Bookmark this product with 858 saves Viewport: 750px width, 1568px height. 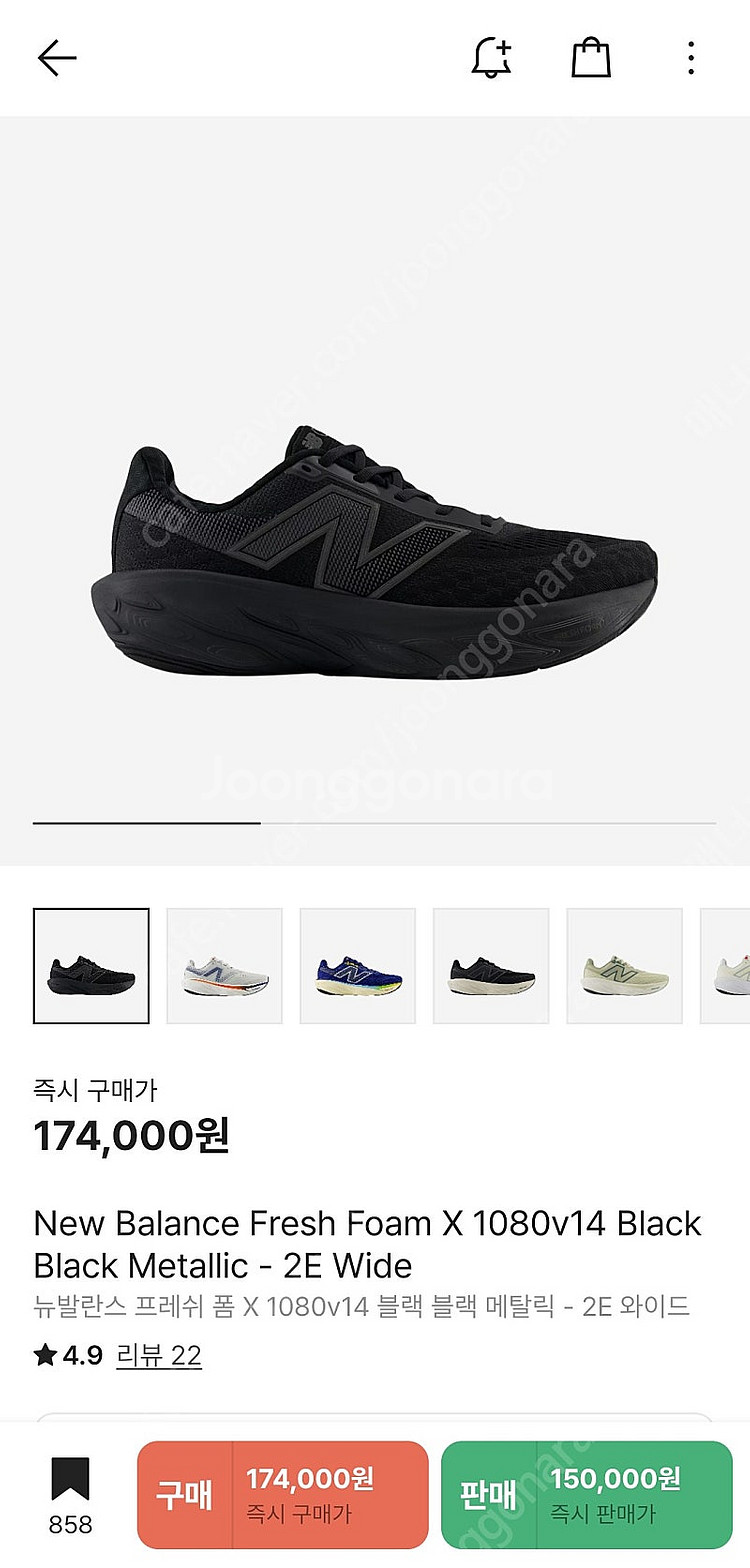pos(70,1494)
